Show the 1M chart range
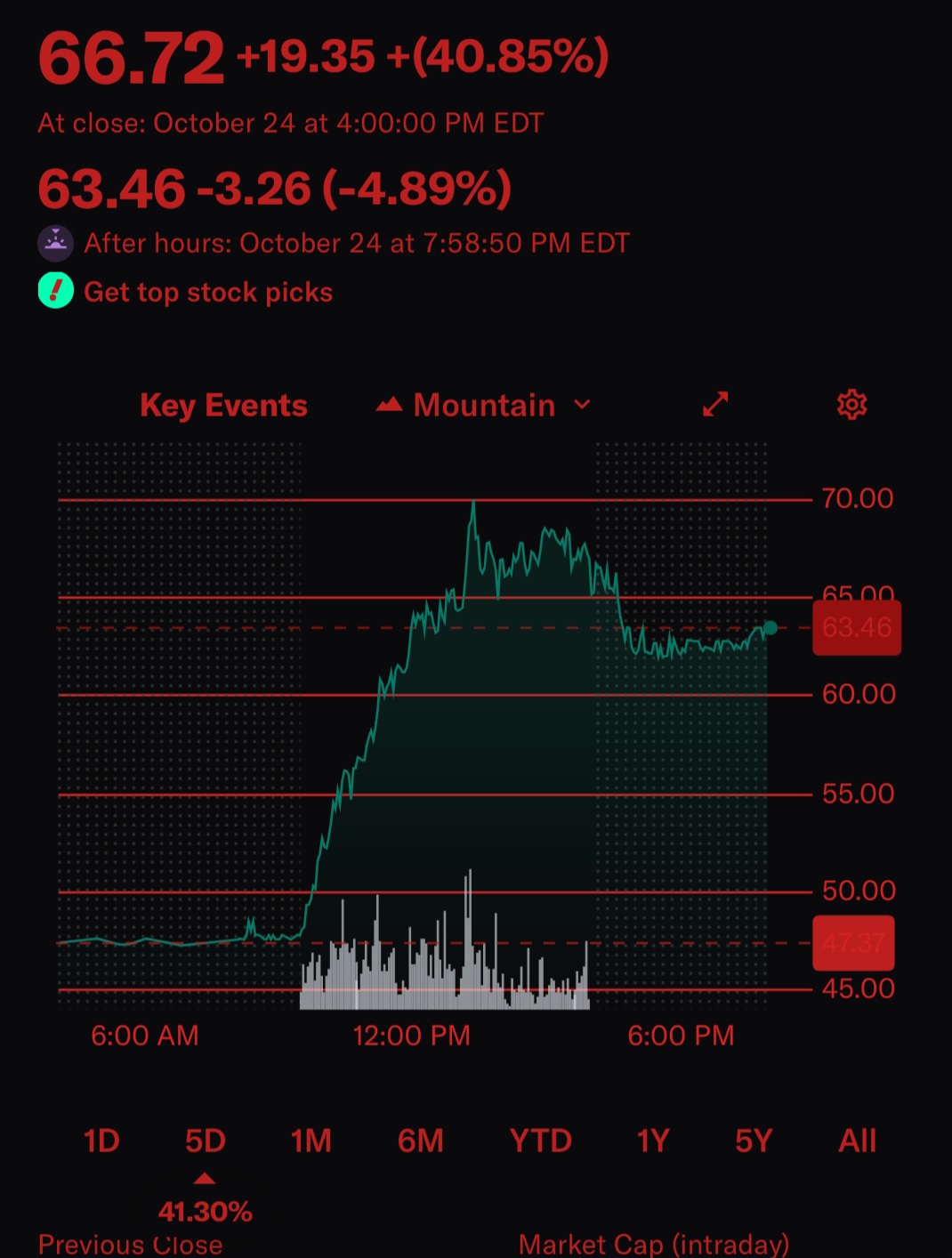Image resolution: width=952 pixels, height=1258 pixels. click(311, 1141)
